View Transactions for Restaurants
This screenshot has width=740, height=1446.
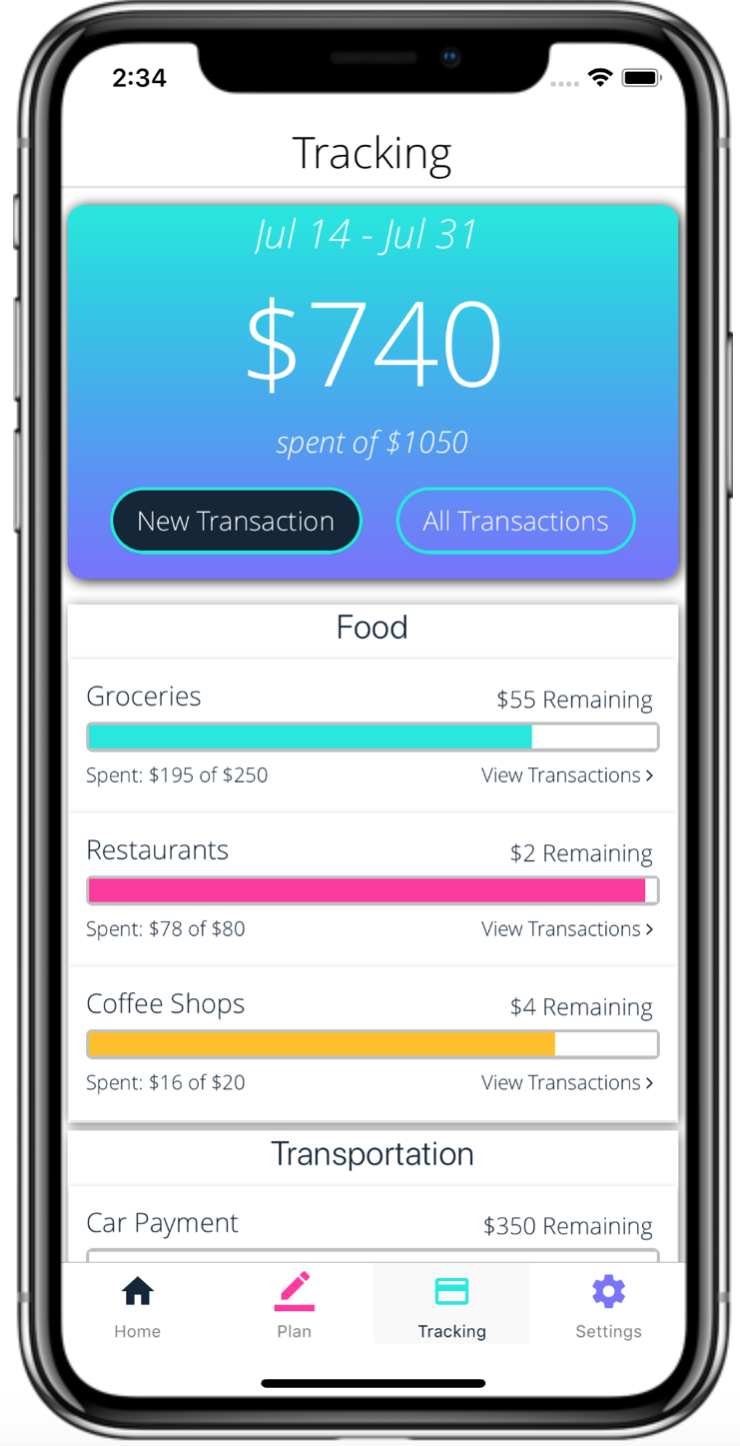click(x=567, y=929)
